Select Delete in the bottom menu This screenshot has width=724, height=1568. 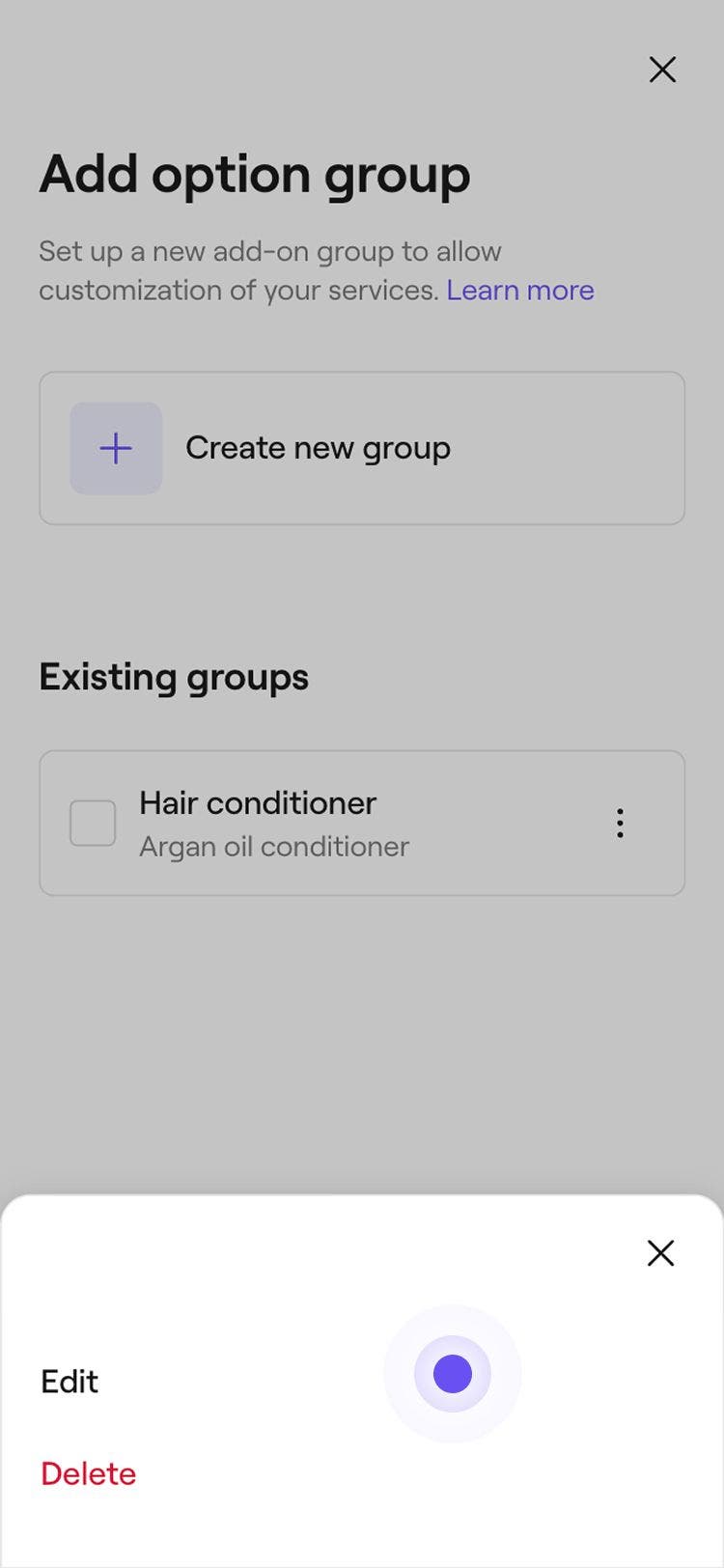click(x=88, y=1472)
